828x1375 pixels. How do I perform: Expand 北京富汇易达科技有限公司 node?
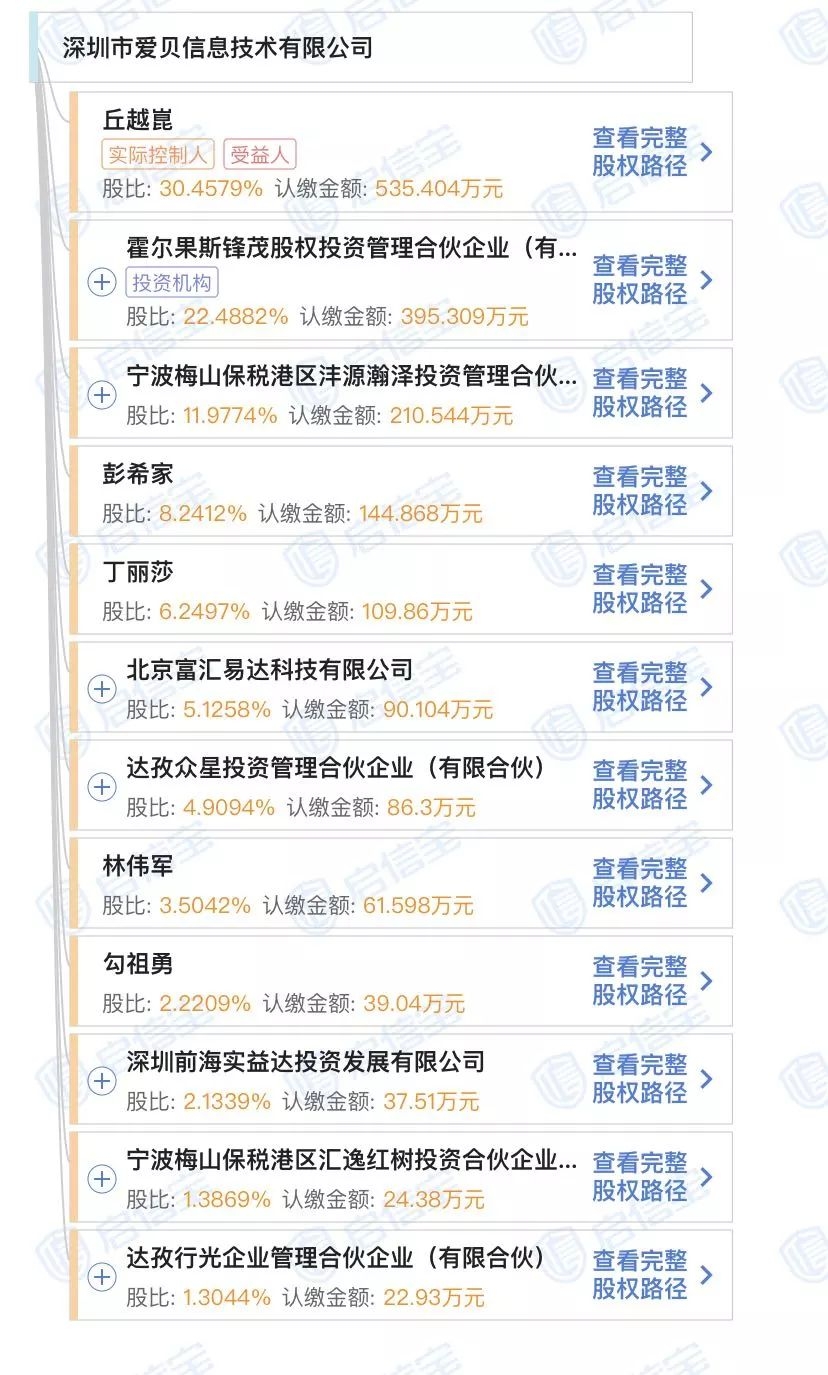click(x=102, y=689)
